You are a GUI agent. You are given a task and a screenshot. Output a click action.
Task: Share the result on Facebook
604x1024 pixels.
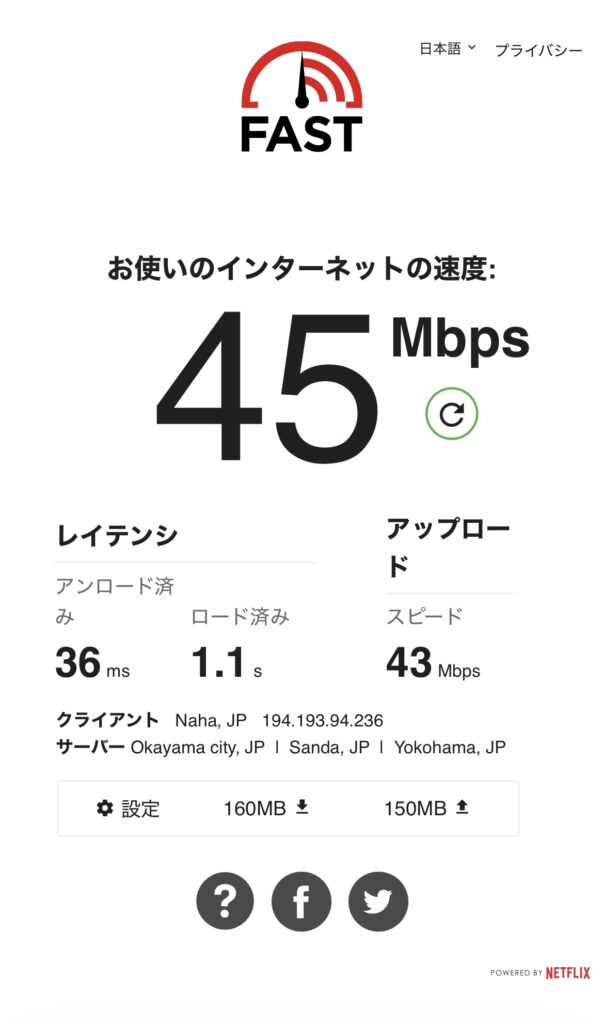tap(302, 901)
